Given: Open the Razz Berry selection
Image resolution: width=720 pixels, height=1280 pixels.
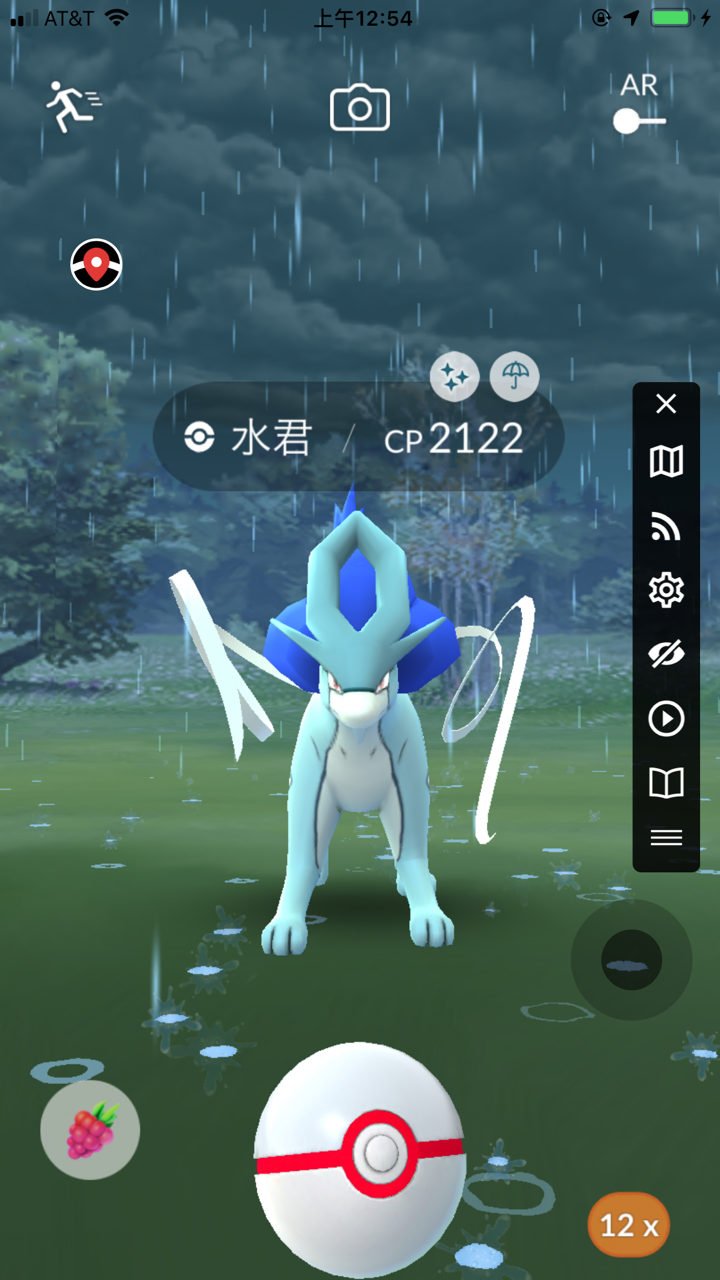Looking at the screenshot, I should click(90, 1130).
